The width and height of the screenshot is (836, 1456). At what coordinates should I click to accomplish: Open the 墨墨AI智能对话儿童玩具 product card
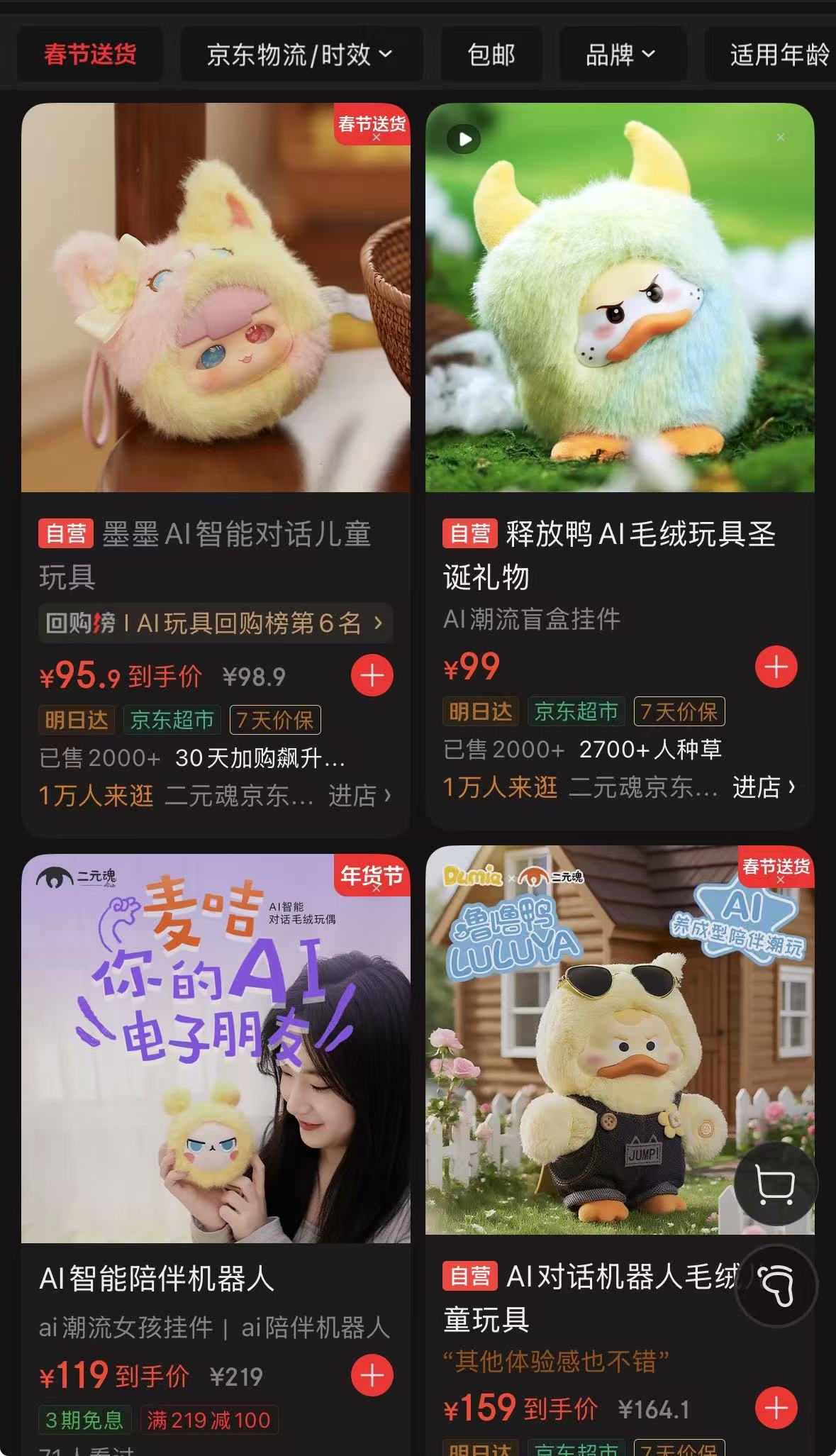point(216,298)
